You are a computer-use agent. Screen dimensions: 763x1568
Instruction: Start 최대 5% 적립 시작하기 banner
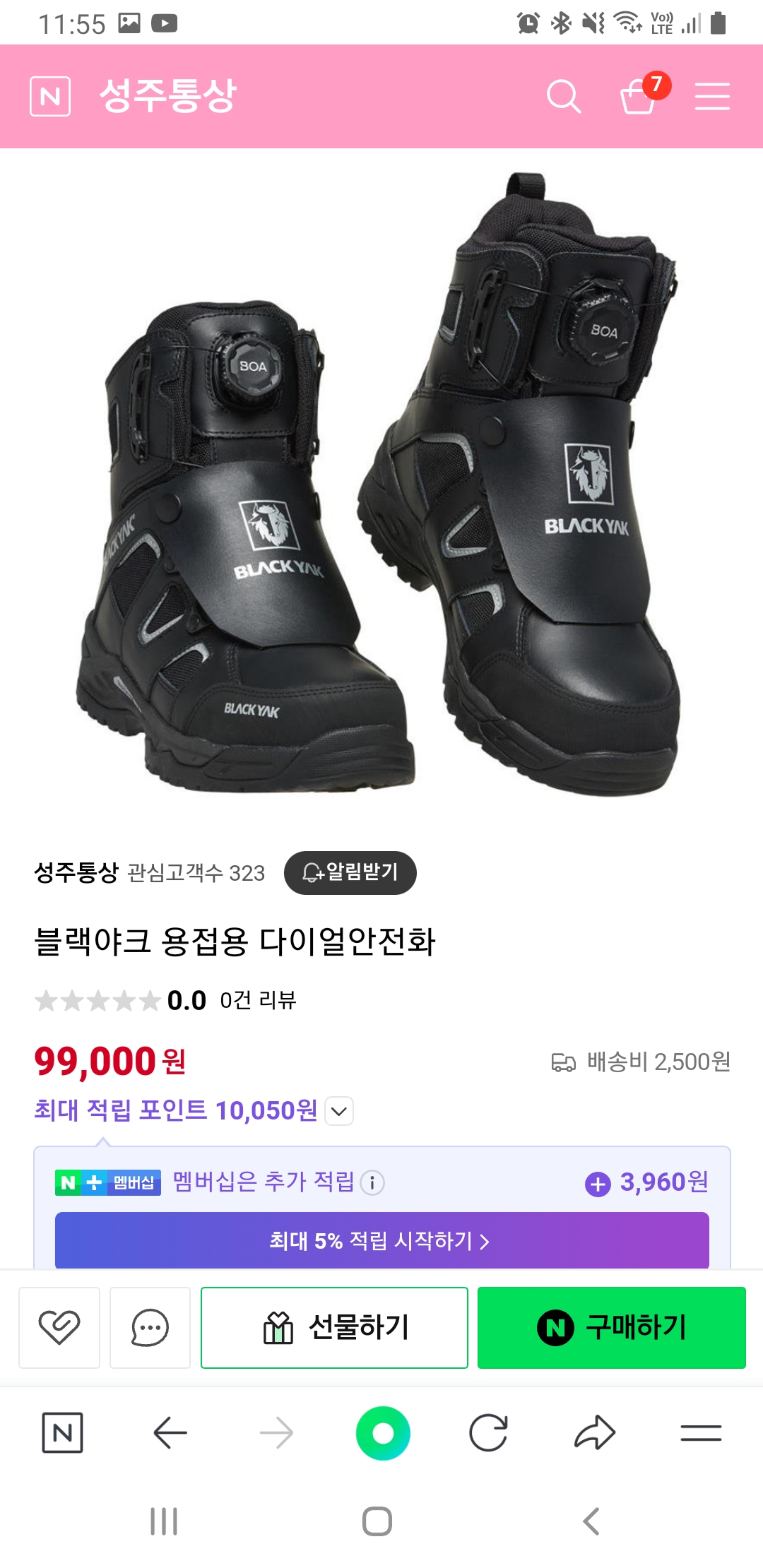click(381, 1240)
